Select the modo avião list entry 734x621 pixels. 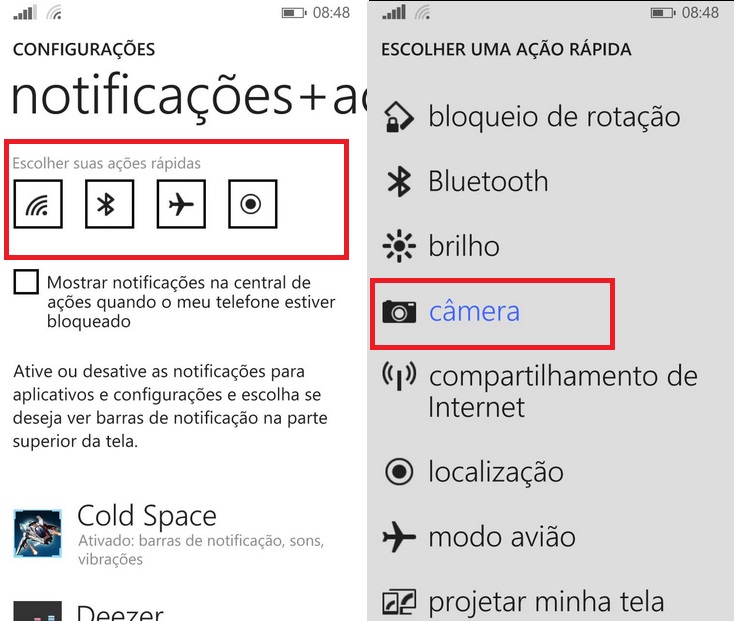pos(501,537)
